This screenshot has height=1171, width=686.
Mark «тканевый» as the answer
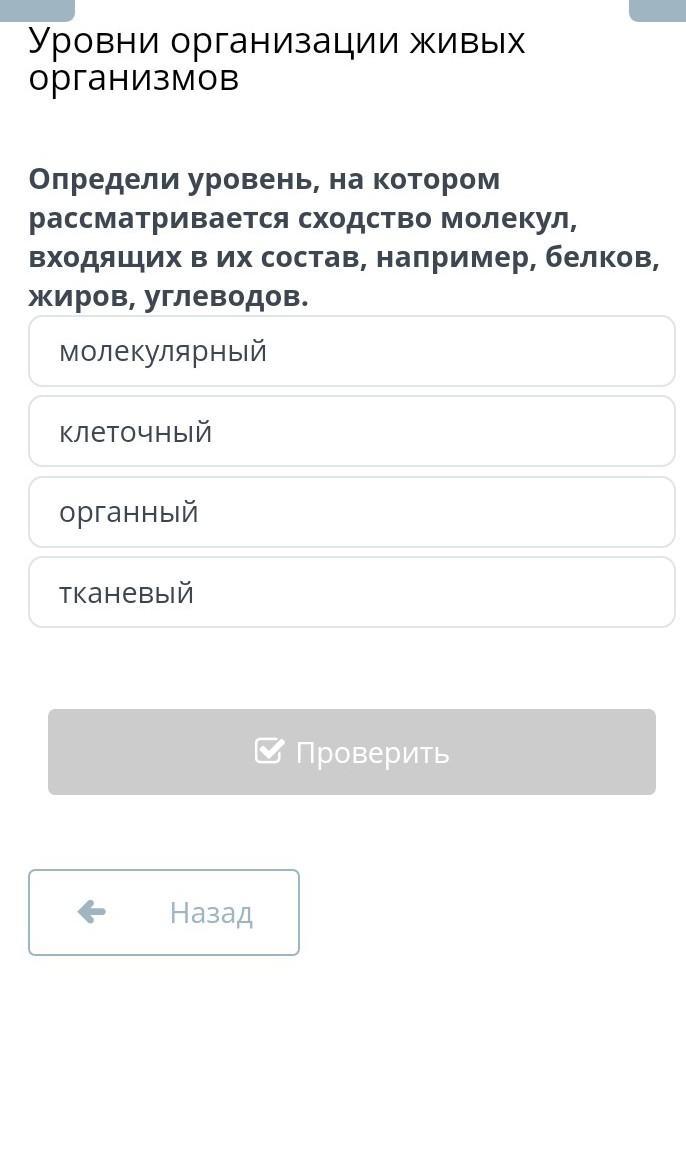click(352, 592)
